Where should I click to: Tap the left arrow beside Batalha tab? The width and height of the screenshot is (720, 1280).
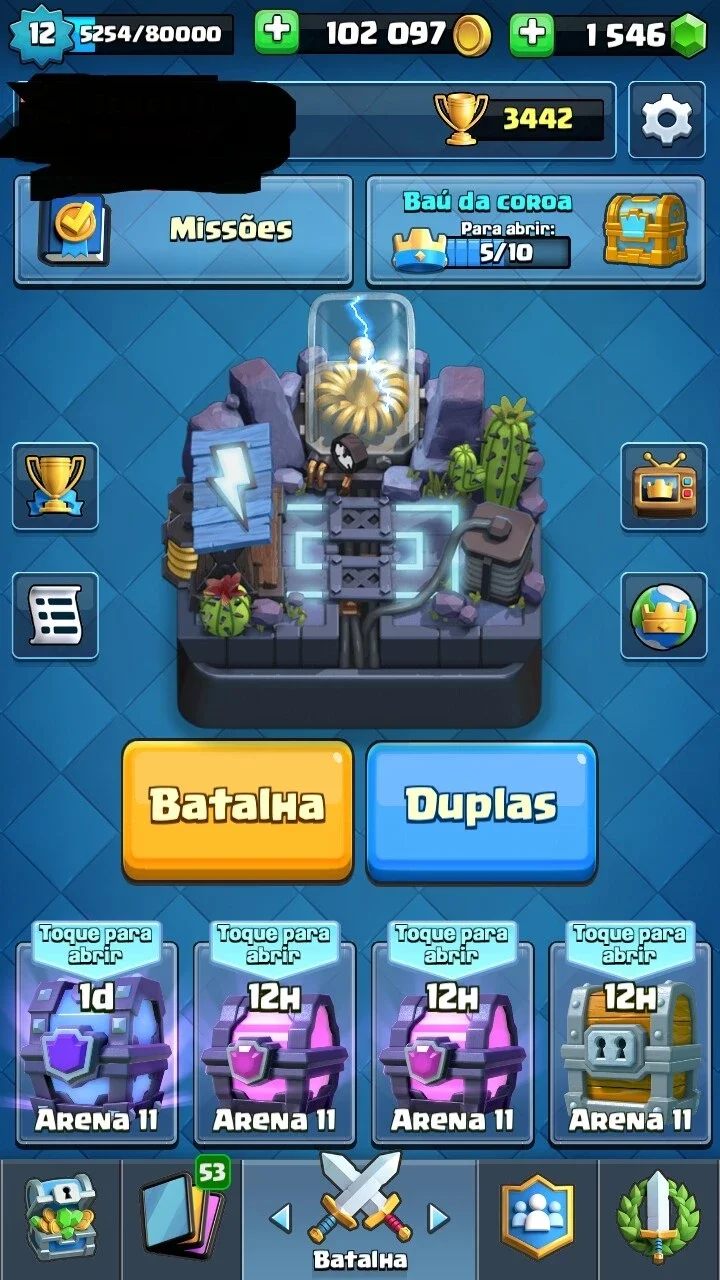281,1217
